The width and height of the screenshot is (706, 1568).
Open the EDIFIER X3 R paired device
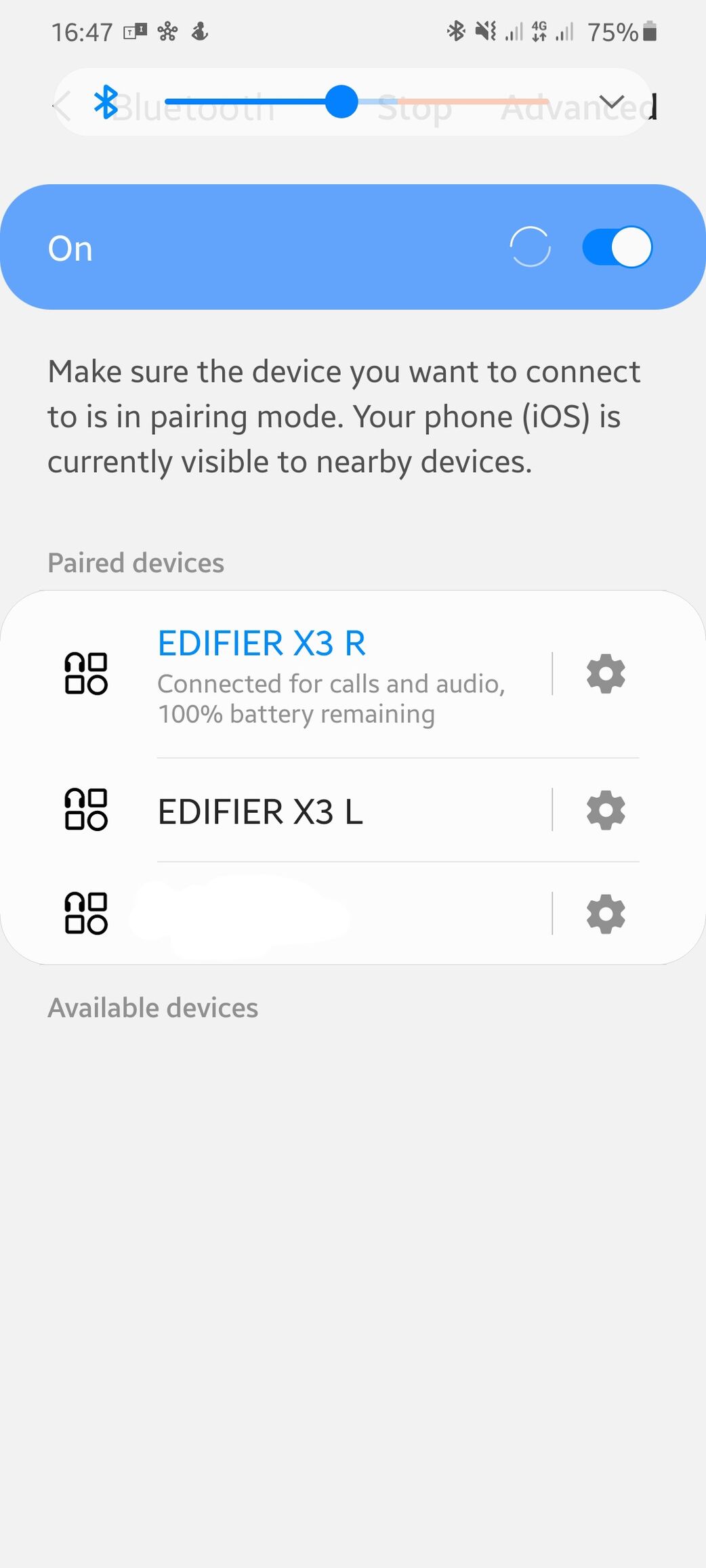coord(278,674)
